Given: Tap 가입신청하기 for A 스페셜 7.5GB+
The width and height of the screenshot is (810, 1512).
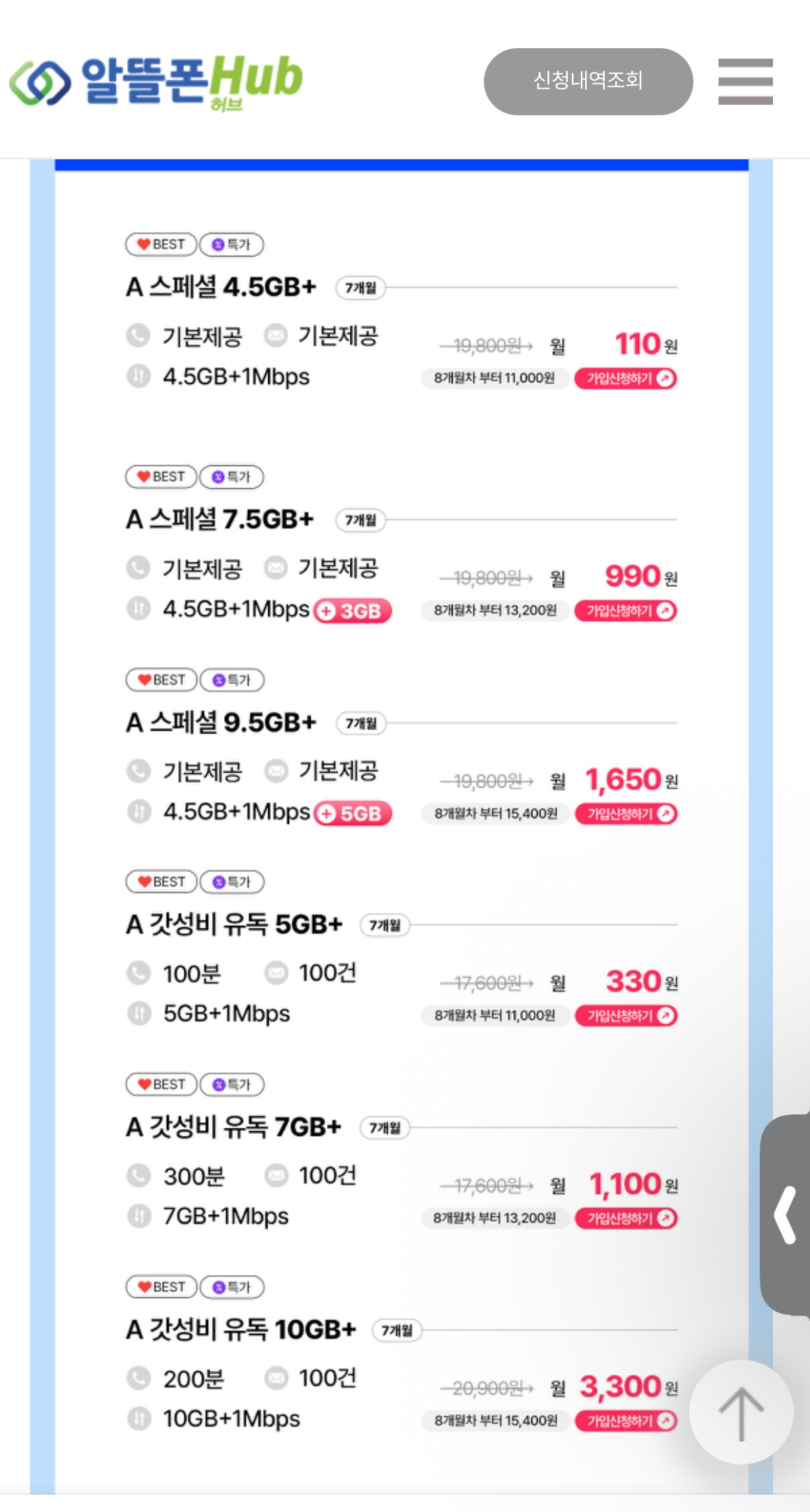Looking at the screenshot, I should 625,611.
